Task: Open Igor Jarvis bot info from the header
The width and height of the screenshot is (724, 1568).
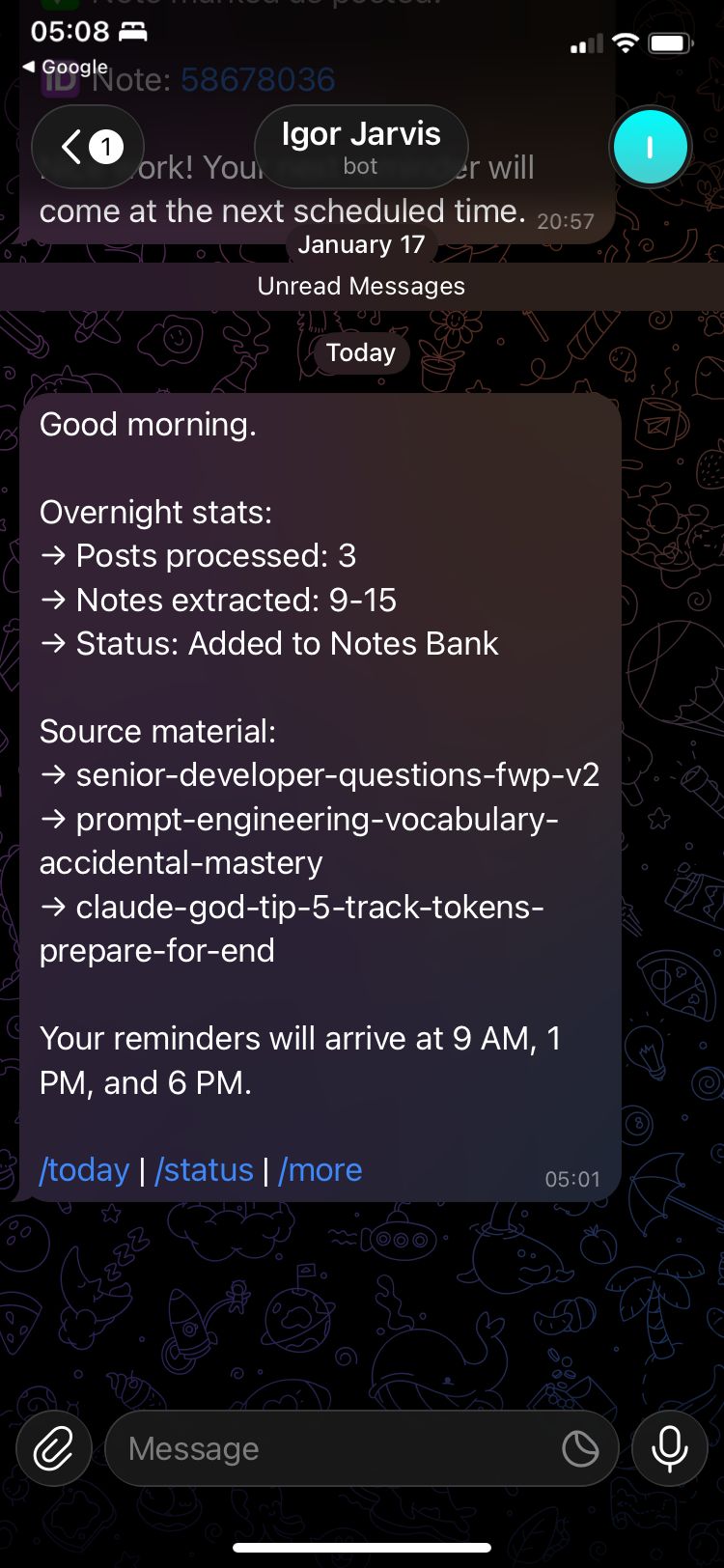Action: coord(361,147)
